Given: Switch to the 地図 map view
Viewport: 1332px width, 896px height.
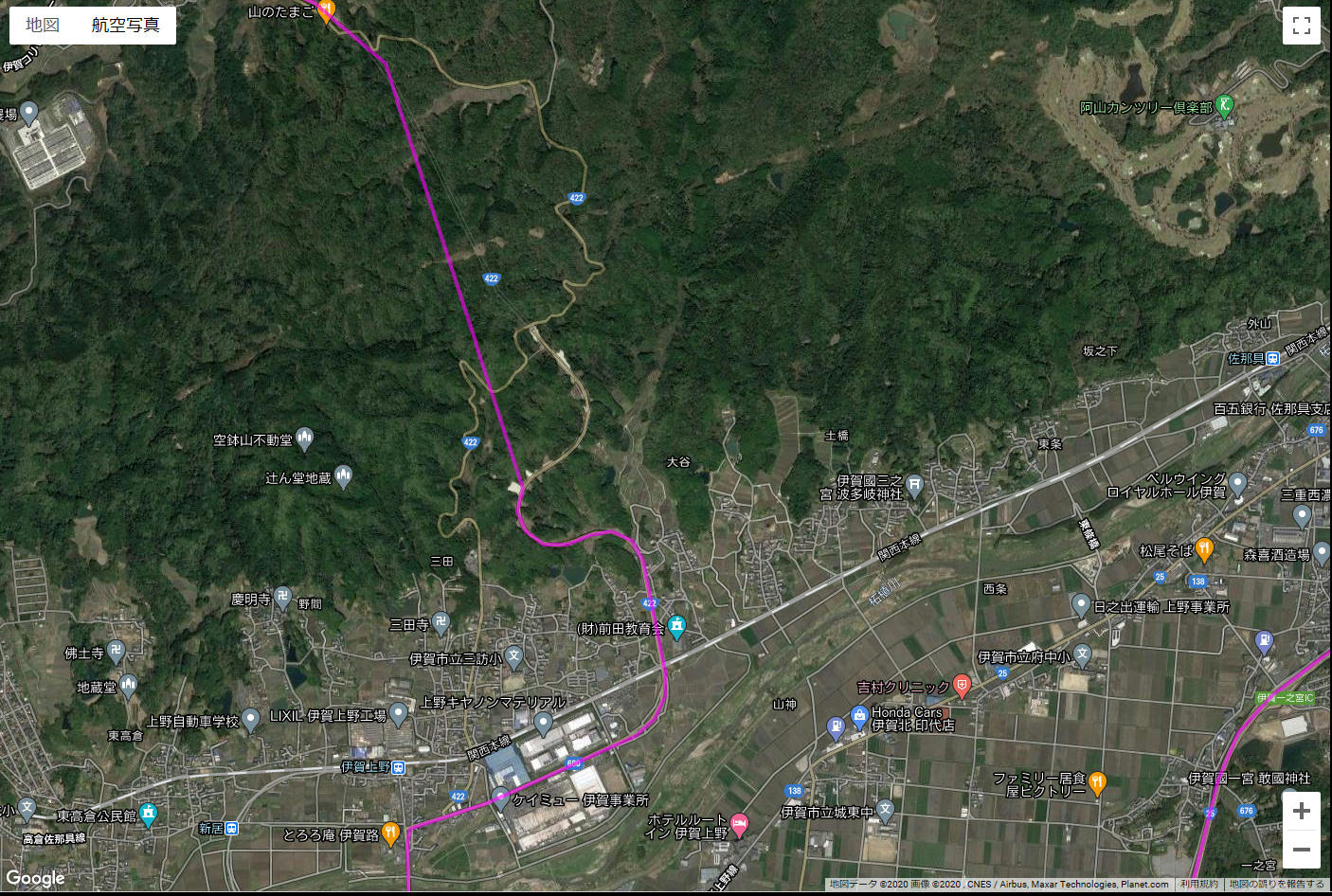Looking at the screenshot, I should point(43,25).
